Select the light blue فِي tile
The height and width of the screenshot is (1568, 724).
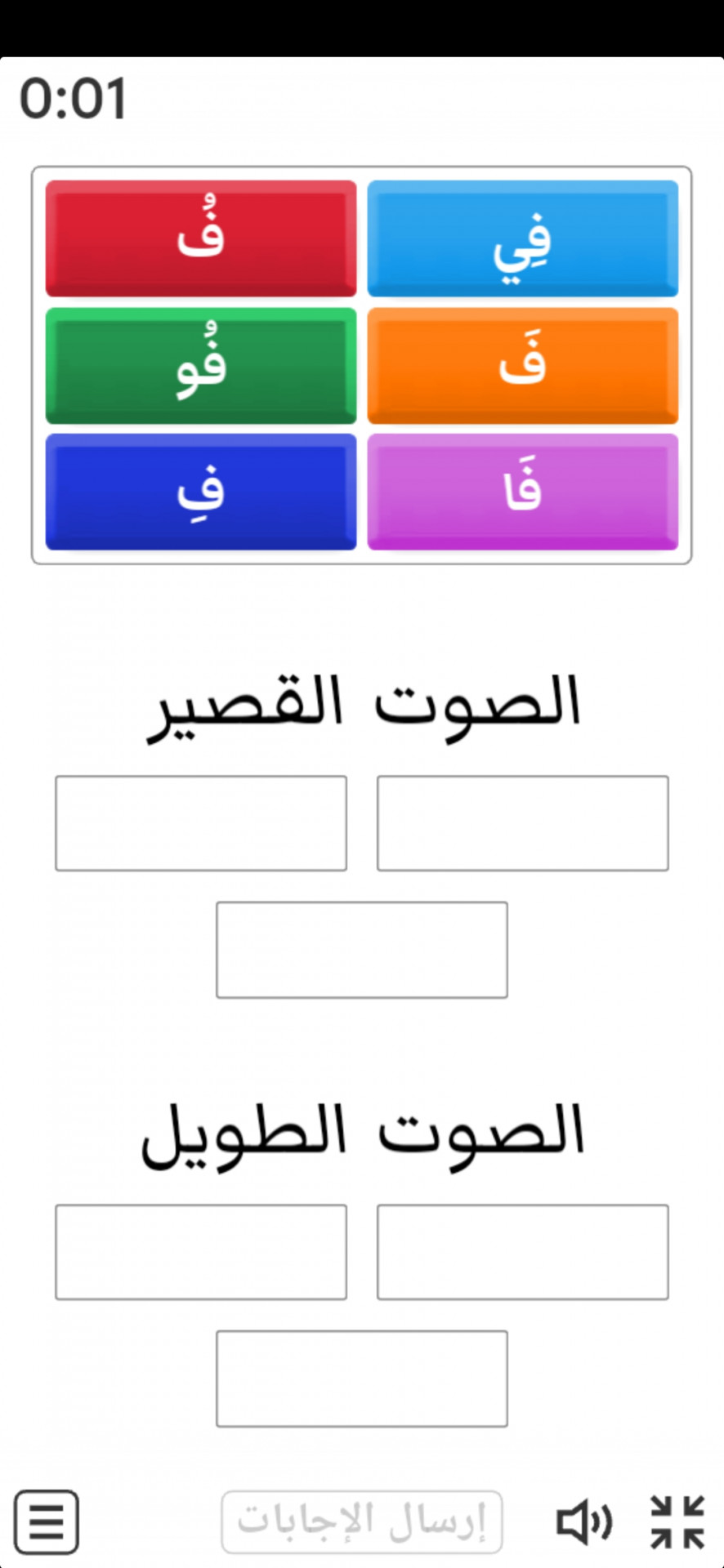[x=523, y=238]
